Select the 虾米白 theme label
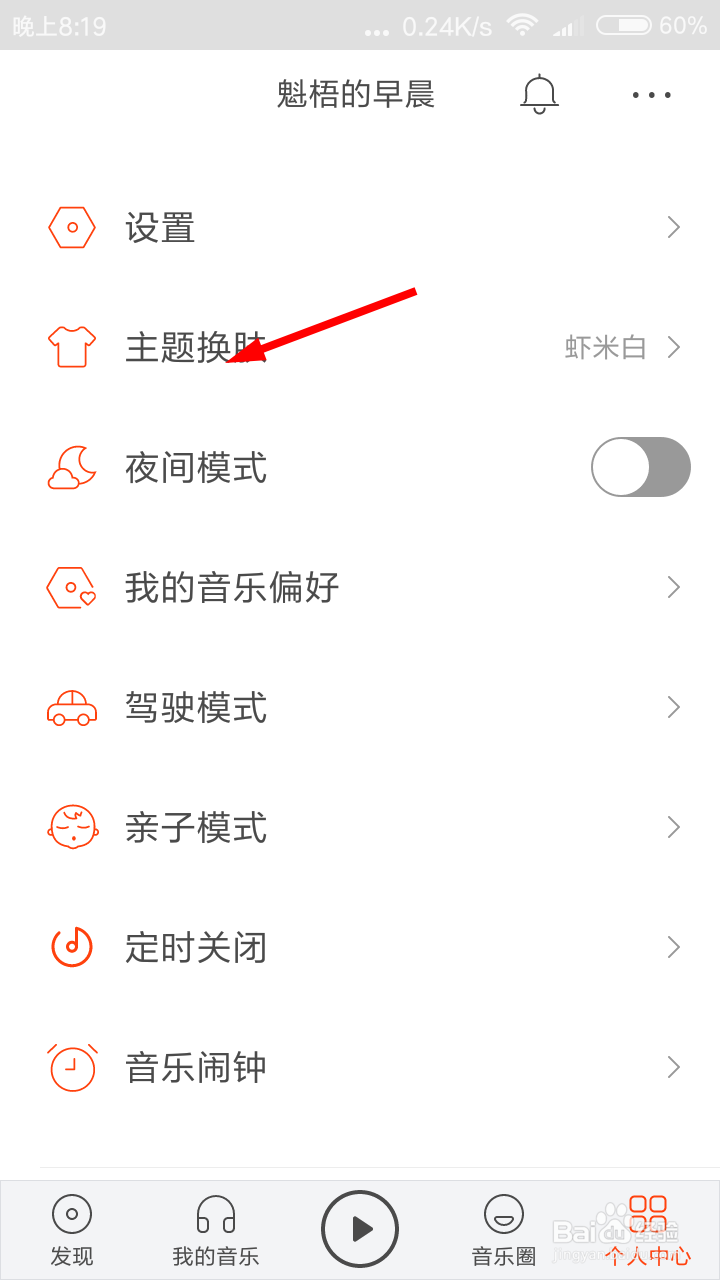This screenshot has width=720, height=1280. [x=606, y=347]
